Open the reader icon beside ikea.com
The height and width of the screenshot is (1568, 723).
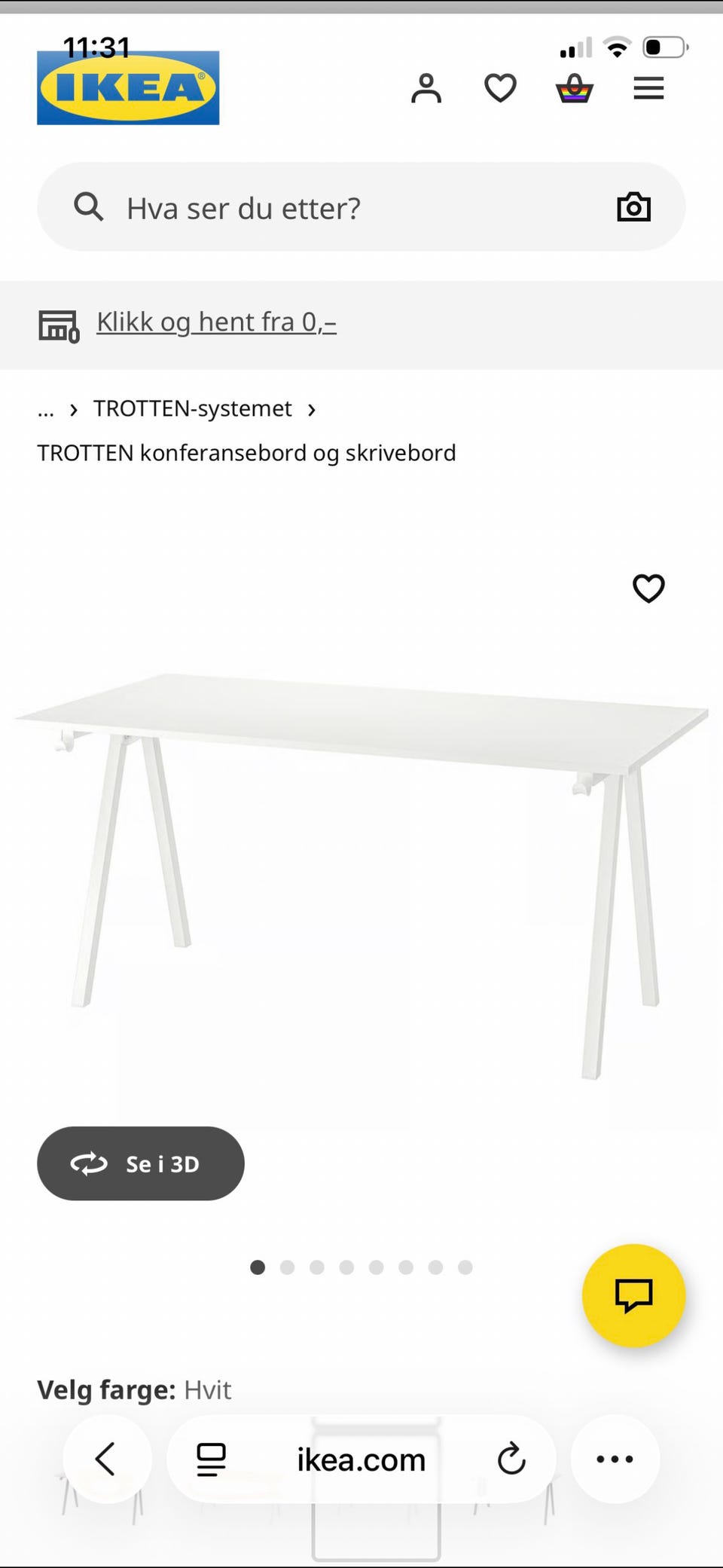[212, 1459]
